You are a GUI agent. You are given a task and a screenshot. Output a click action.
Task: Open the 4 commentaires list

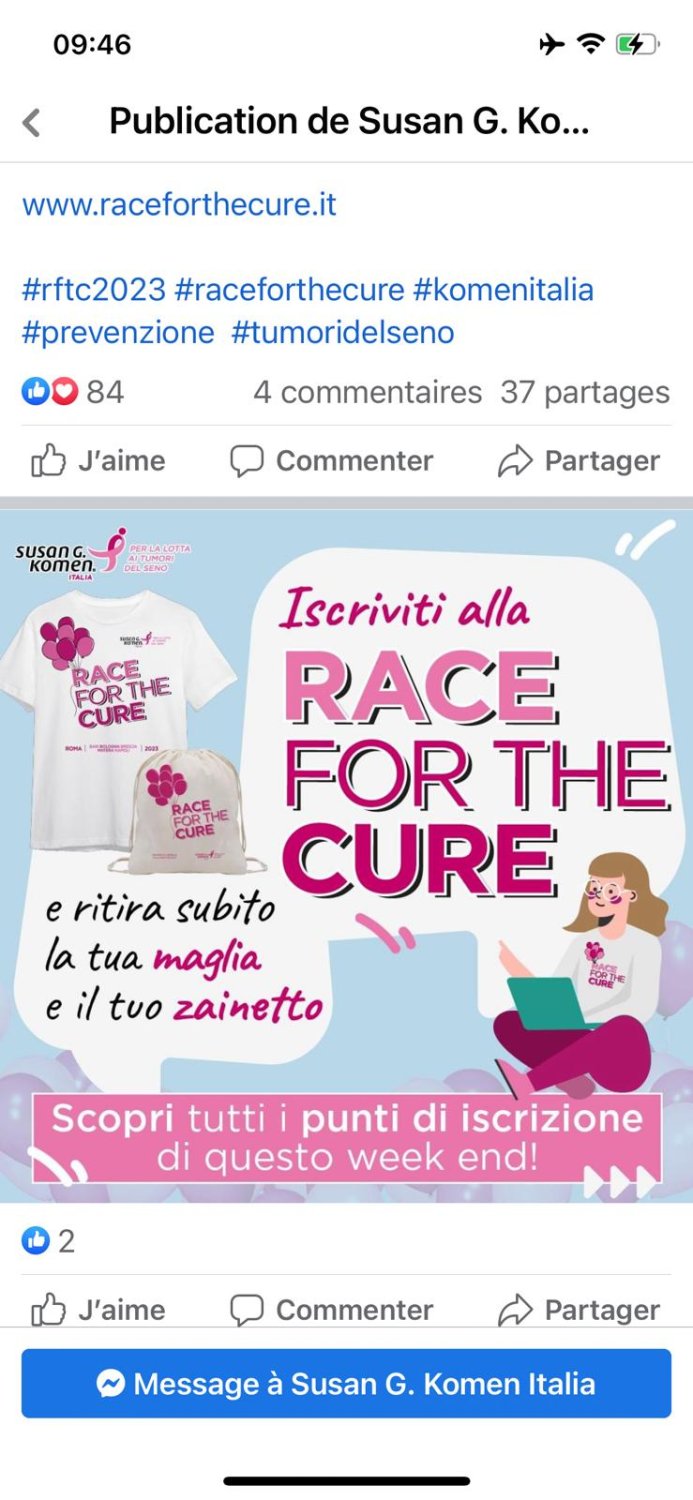[x=367, y=392]
